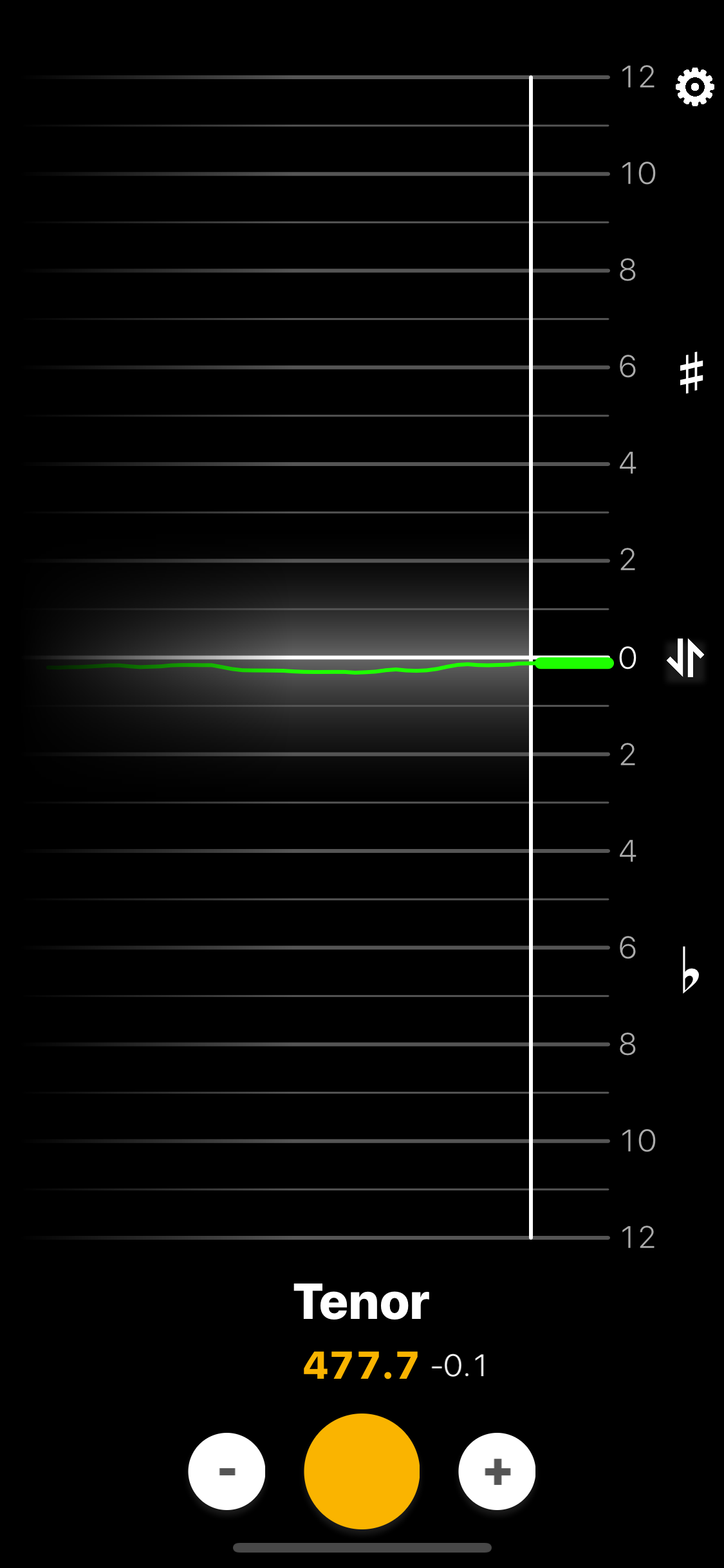Tap the home indicator bar at bottom

[362, 1547]
